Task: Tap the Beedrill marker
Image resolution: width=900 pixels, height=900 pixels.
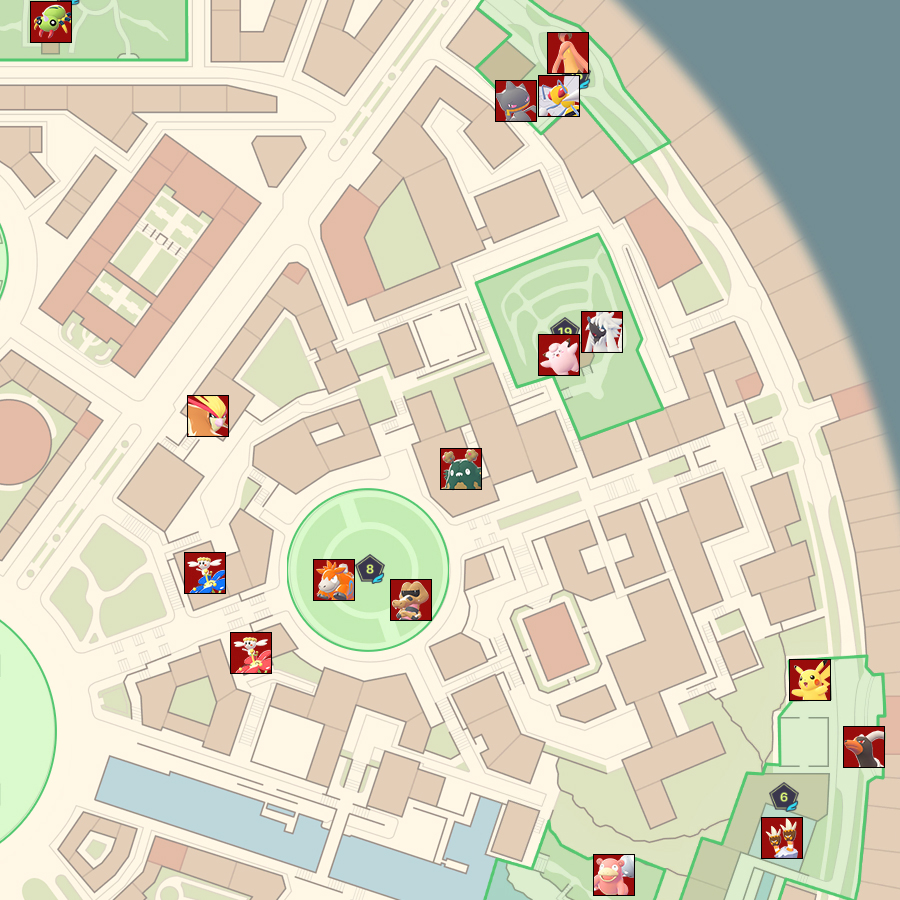Action: (559, 96)
